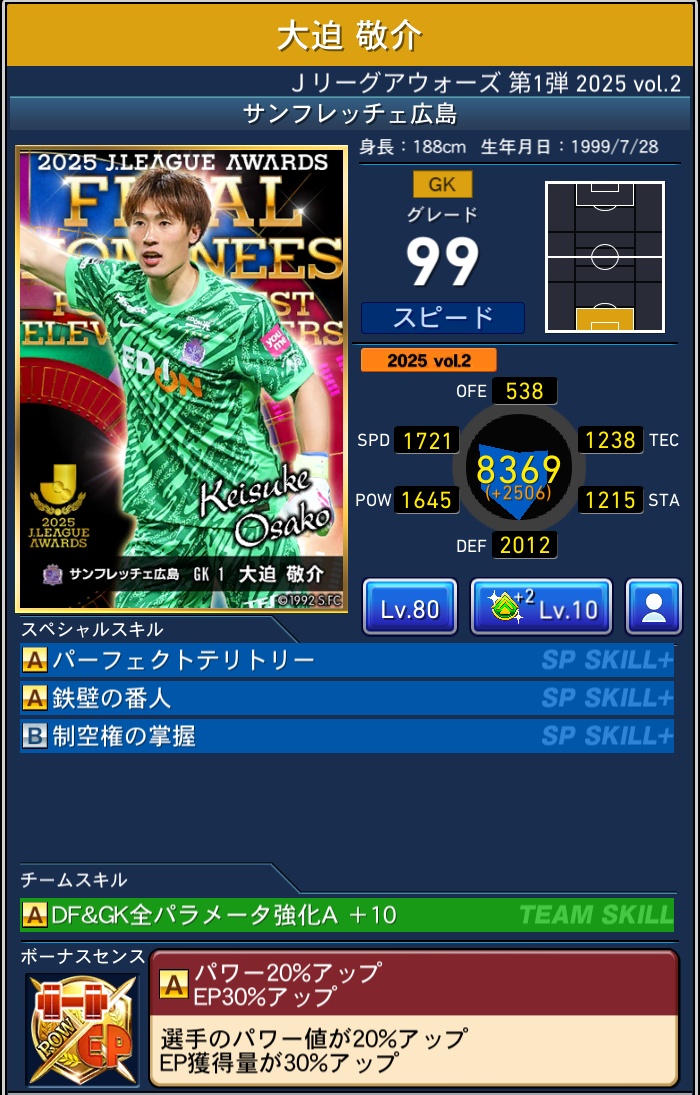Open パーフェクトテリトリー special skill details
The width and height of the screenshot is (700, 1095).
pyautogui.click(x=347, y=660)
